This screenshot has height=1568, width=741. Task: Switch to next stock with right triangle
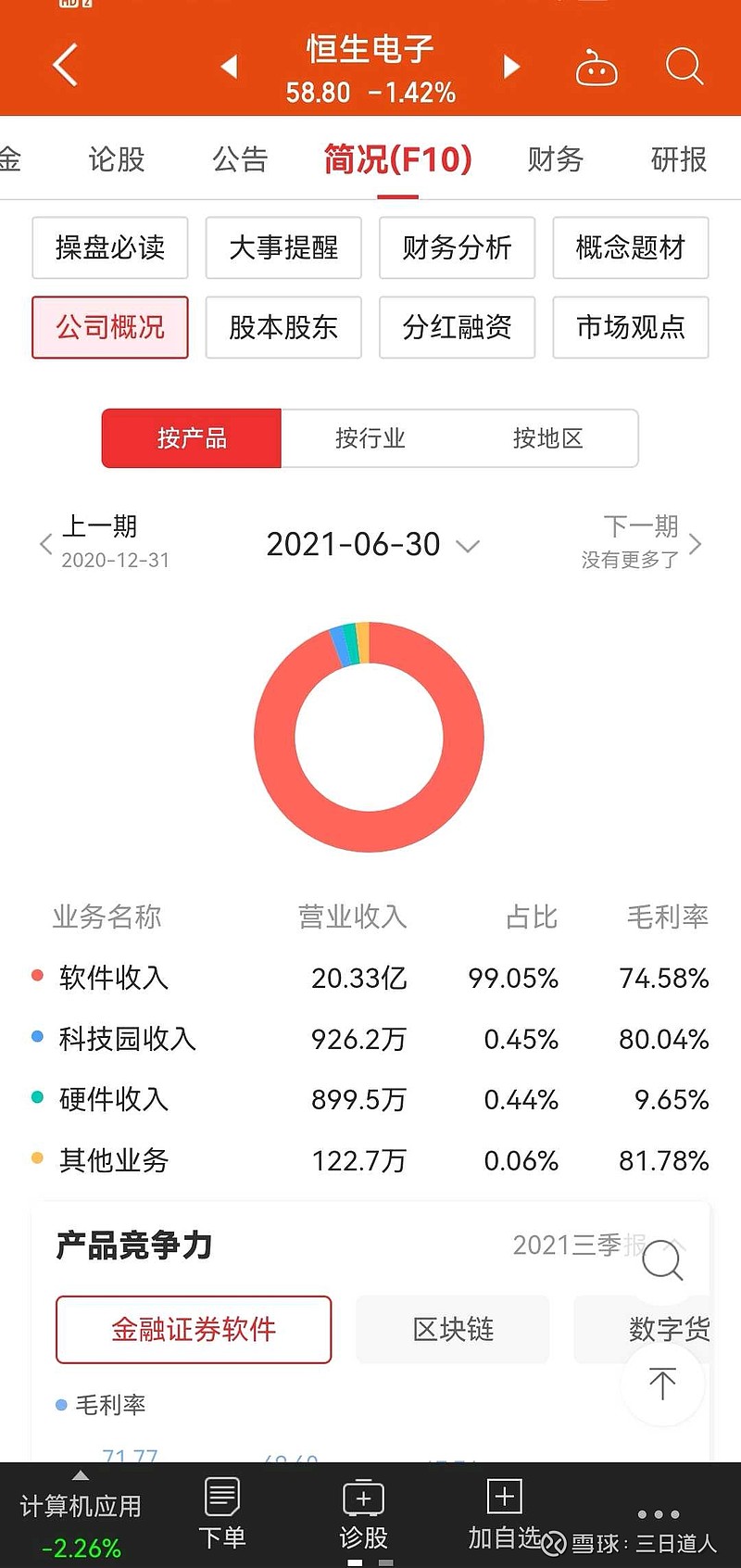point(511,67)
